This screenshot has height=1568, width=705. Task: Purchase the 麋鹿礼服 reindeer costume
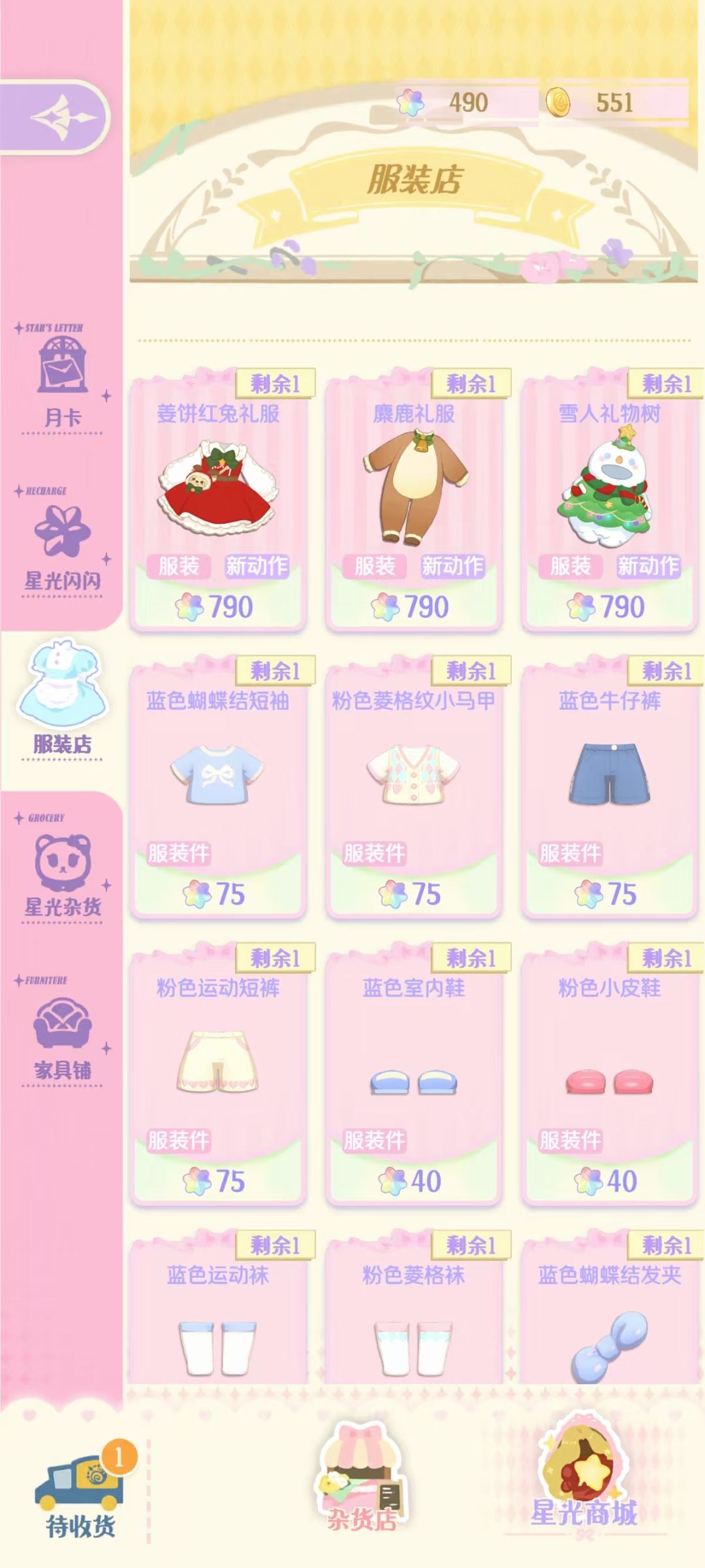pyautogui.click(x=415, y=496)
